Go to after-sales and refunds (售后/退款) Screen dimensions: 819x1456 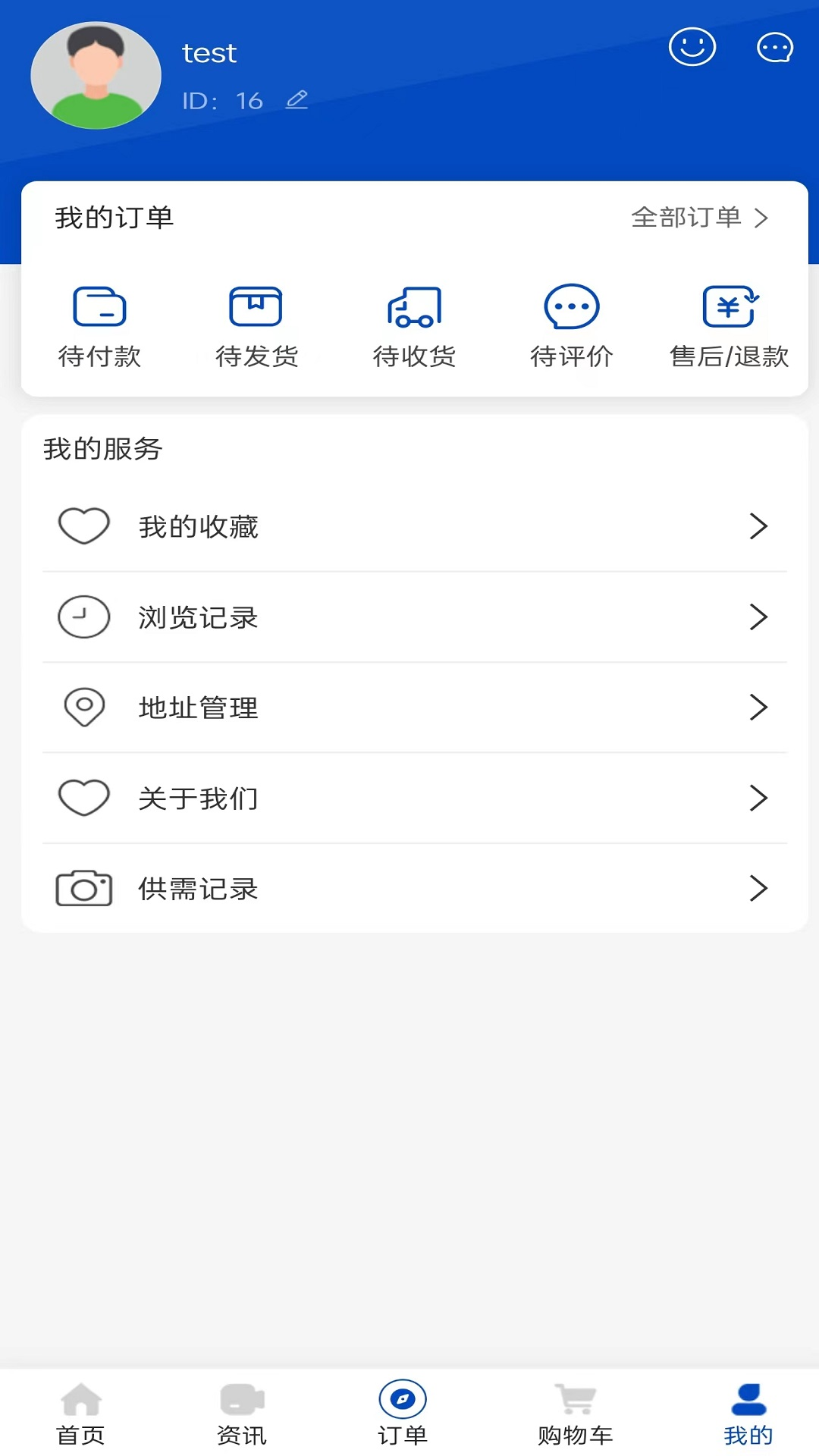pyautogui.click(x=729, y=325)
